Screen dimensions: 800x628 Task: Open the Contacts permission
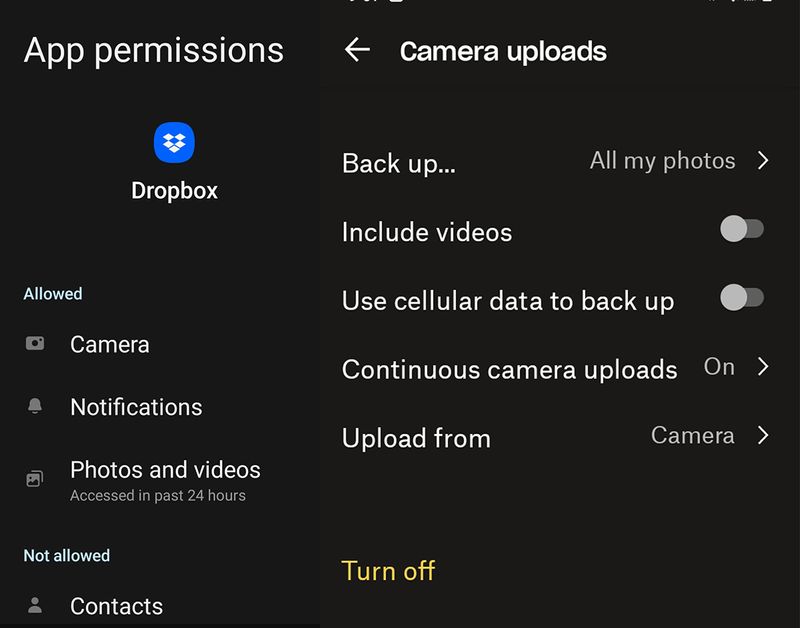tap(116, 606)
